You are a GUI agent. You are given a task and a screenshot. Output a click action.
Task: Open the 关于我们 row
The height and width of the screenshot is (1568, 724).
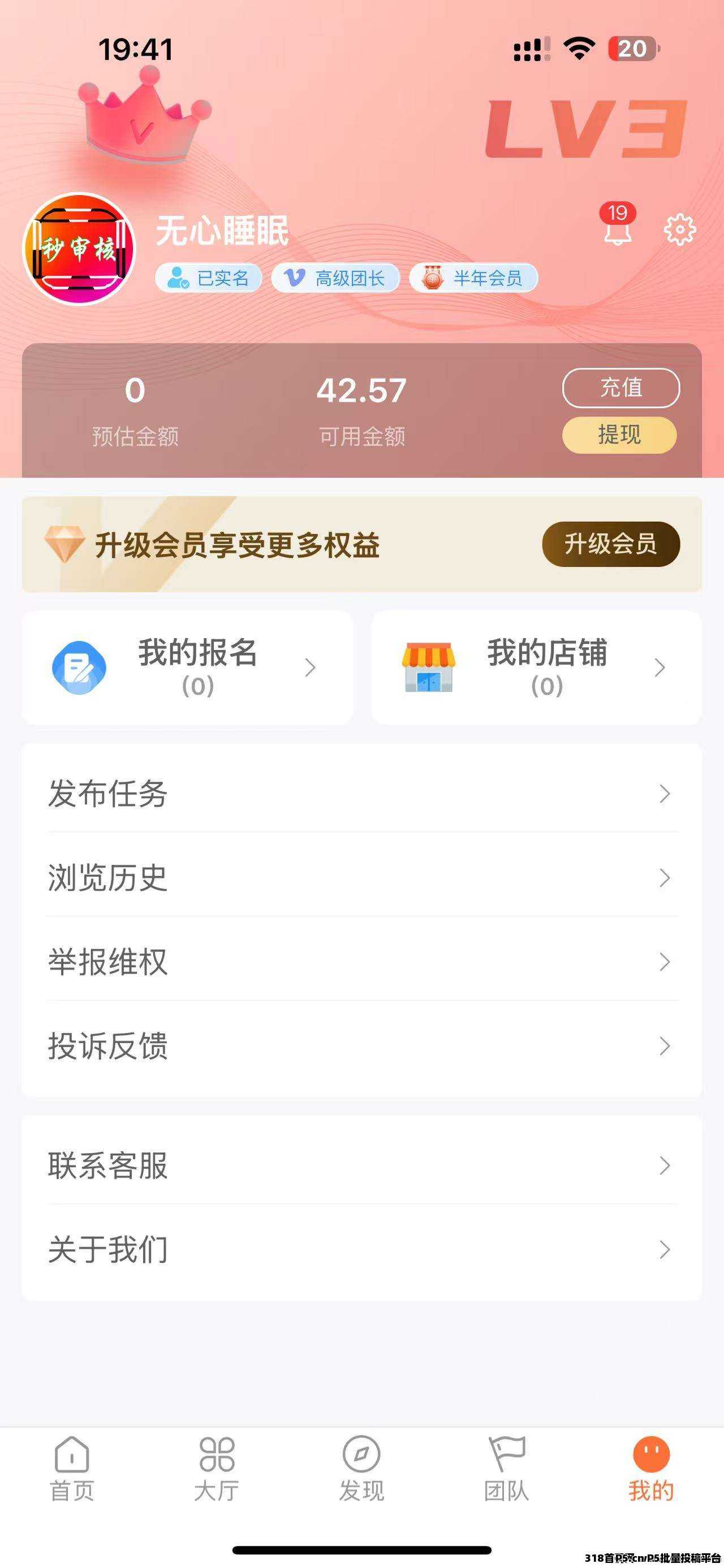[x=361, y=1249]
